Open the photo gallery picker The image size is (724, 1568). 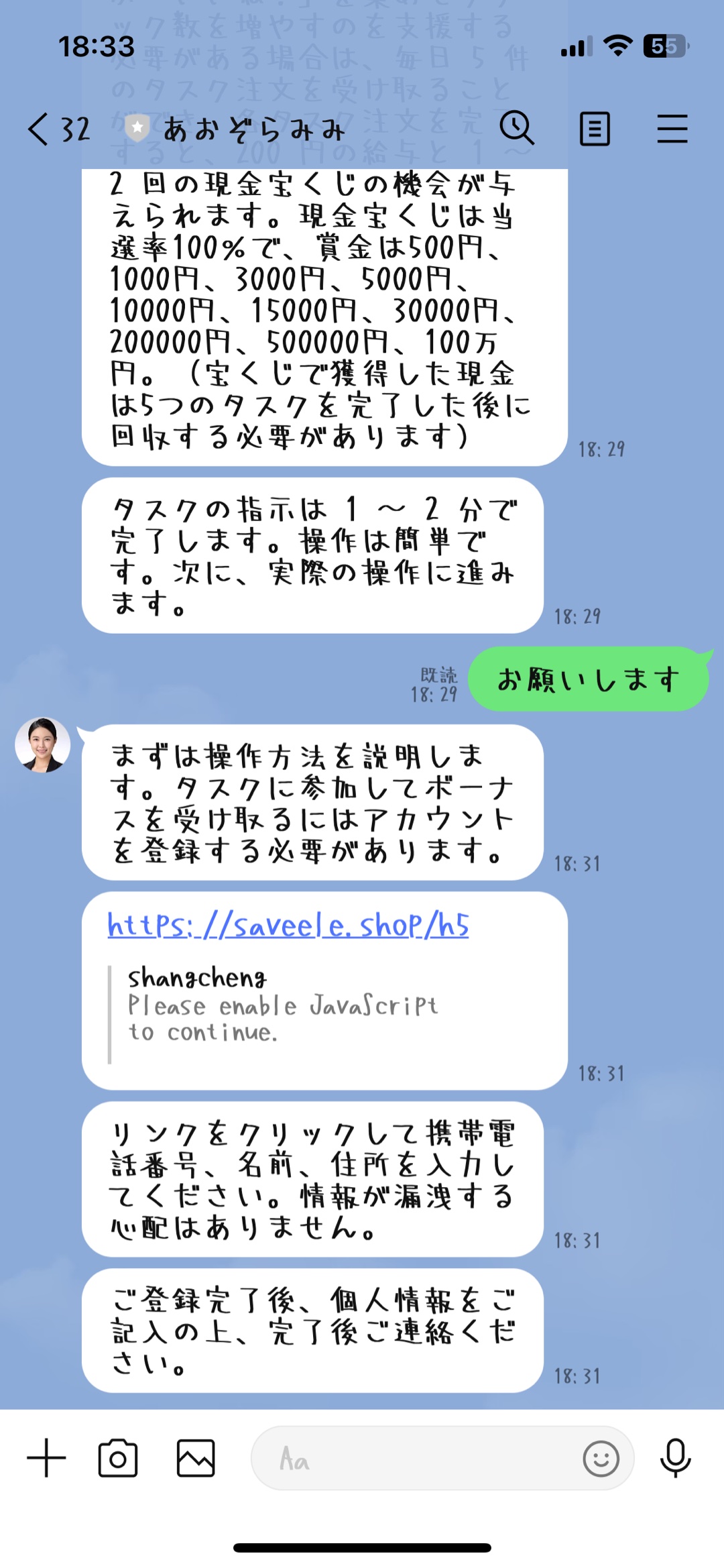(196, 1458)
